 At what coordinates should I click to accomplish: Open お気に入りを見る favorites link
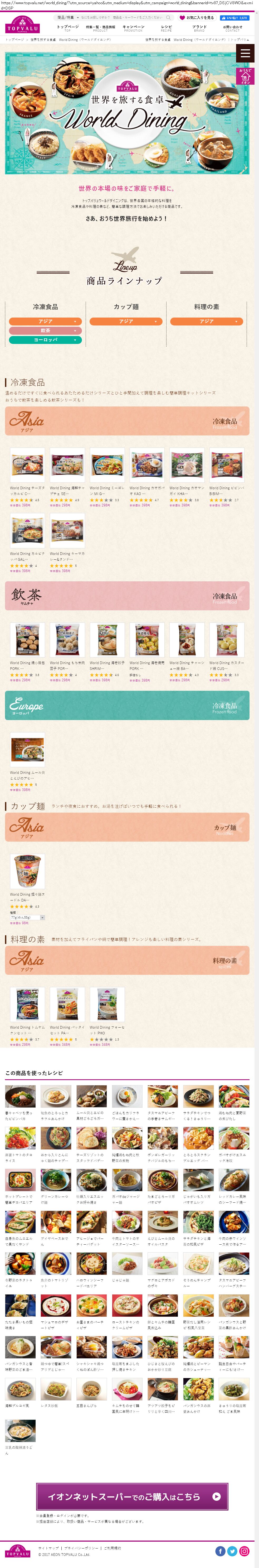pos(196,18)
